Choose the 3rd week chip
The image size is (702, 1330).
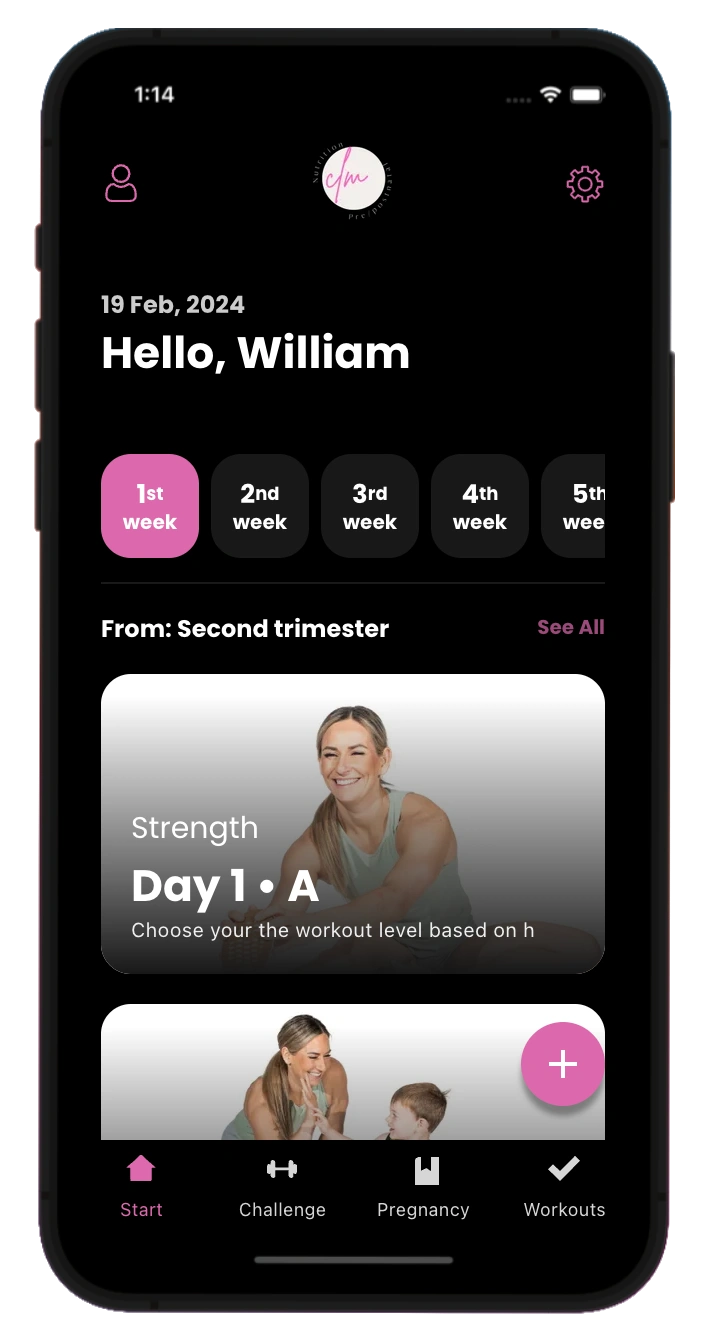[370, 506]
